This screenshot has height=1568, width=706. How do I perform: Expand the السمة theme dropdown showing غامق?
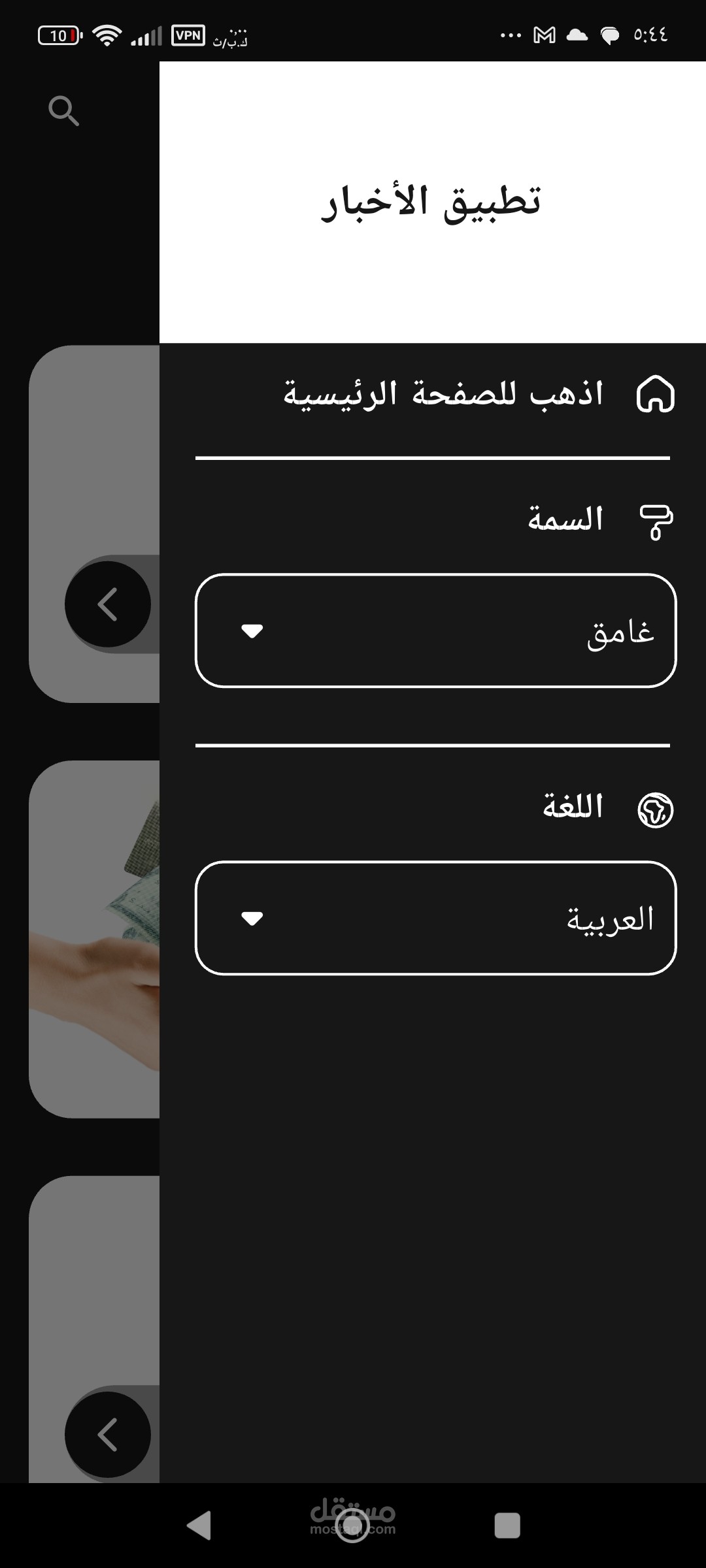coord(435,630)
